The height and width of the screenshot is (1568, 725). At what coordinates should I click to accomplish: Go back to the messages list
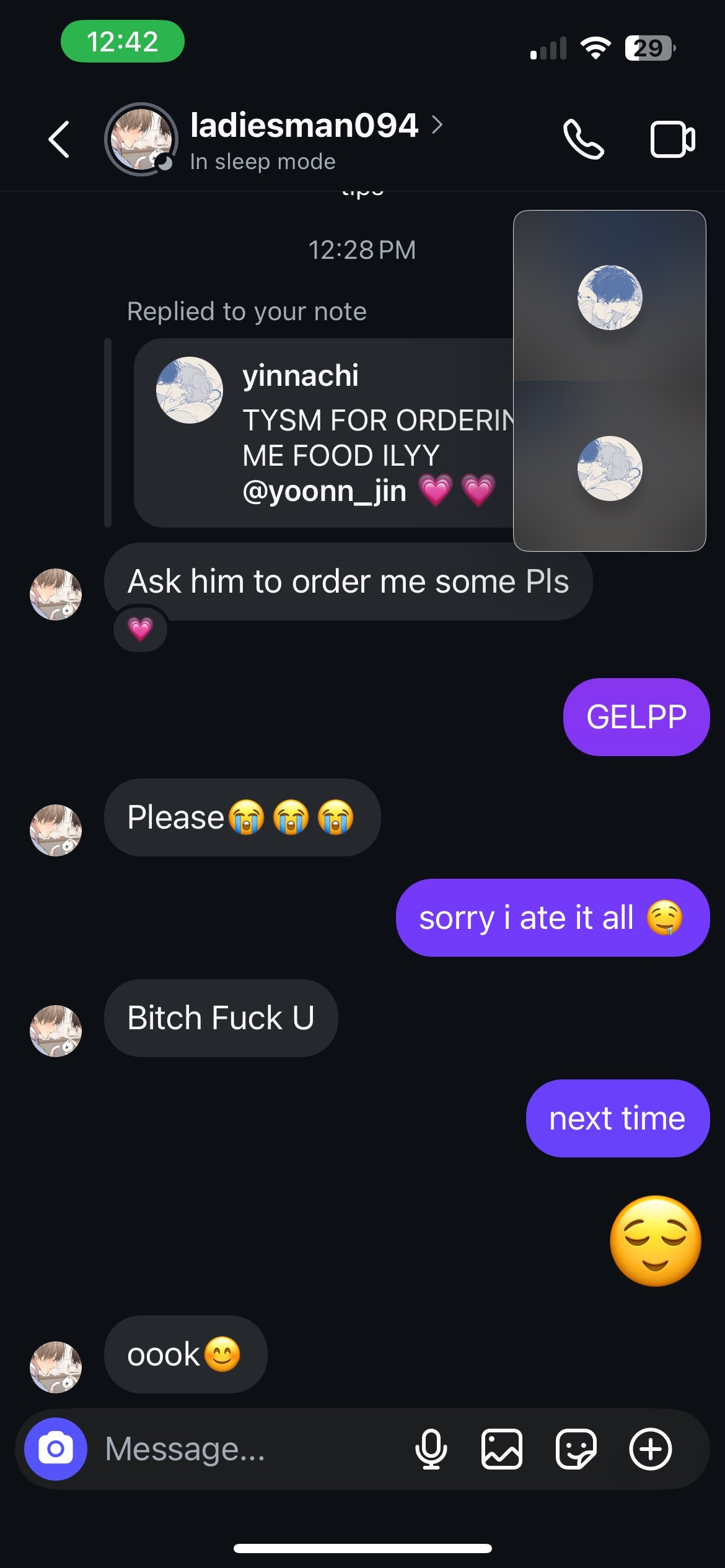59,139
